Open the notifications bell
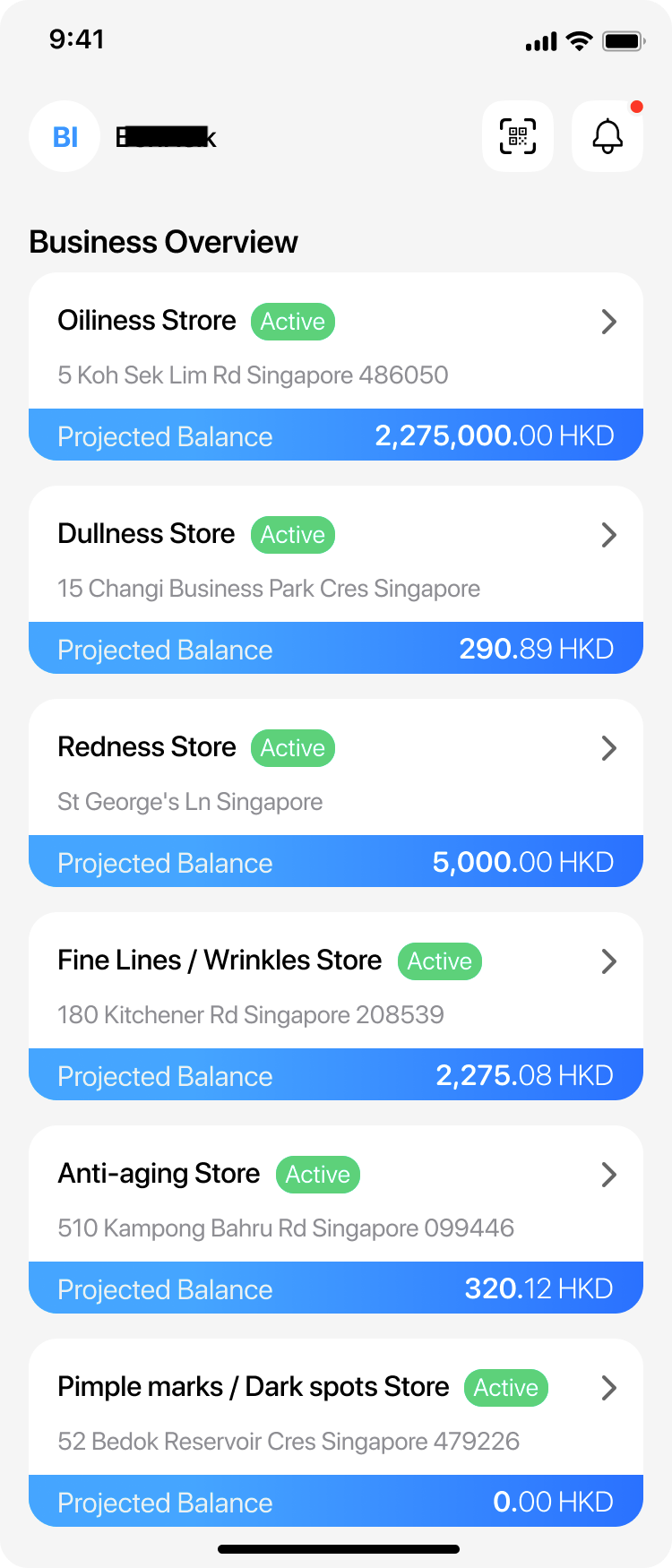Screen dimensions: 672x1568 click(607, 136)
